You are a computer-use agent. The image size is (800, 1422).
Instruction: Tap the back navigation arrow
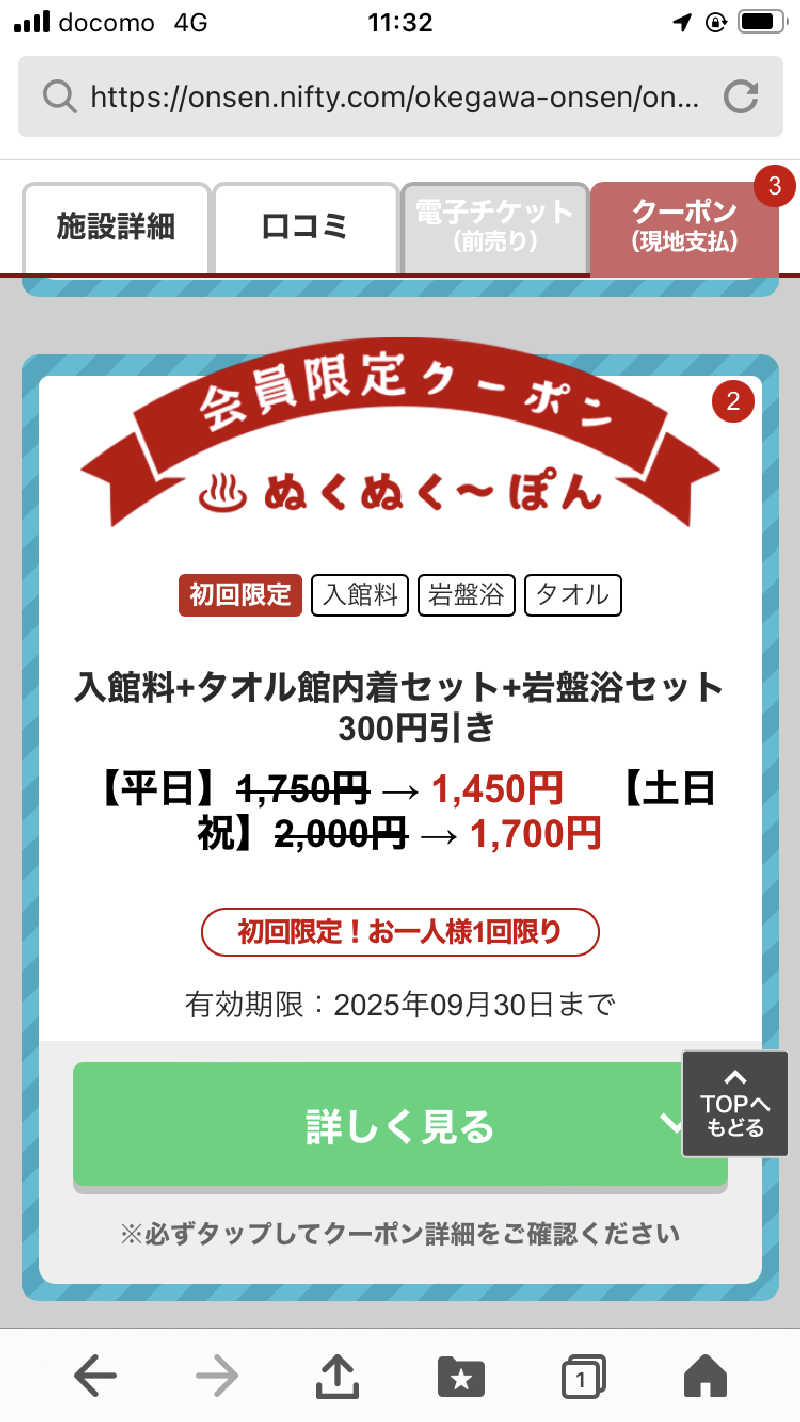[x=95, y=1375]
